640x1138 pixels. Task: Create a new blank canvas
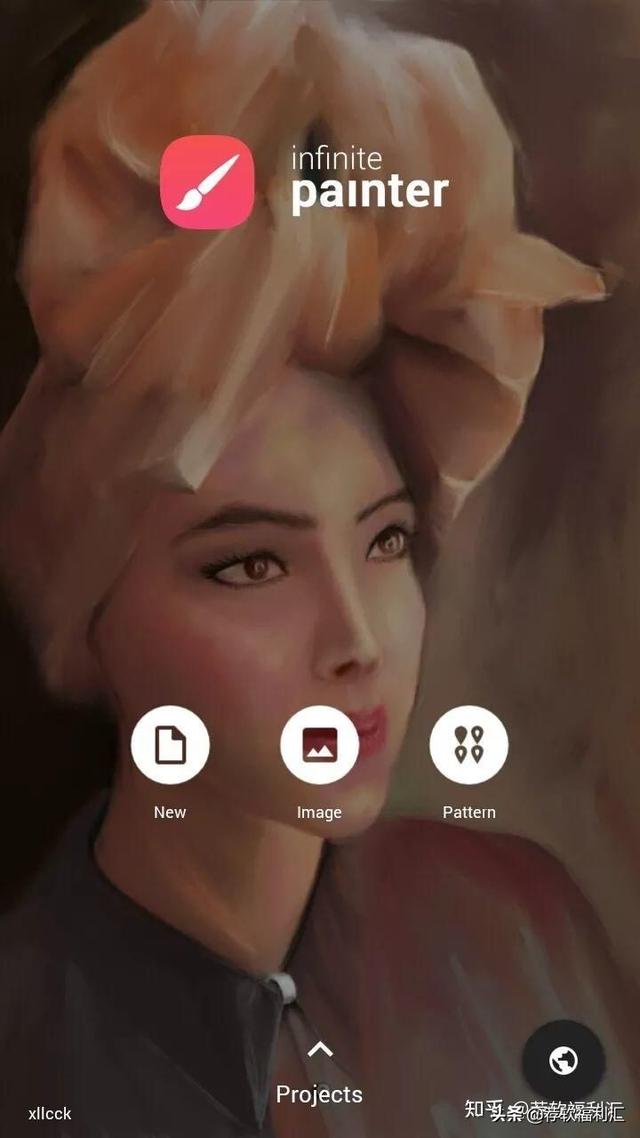pos(170,744)
